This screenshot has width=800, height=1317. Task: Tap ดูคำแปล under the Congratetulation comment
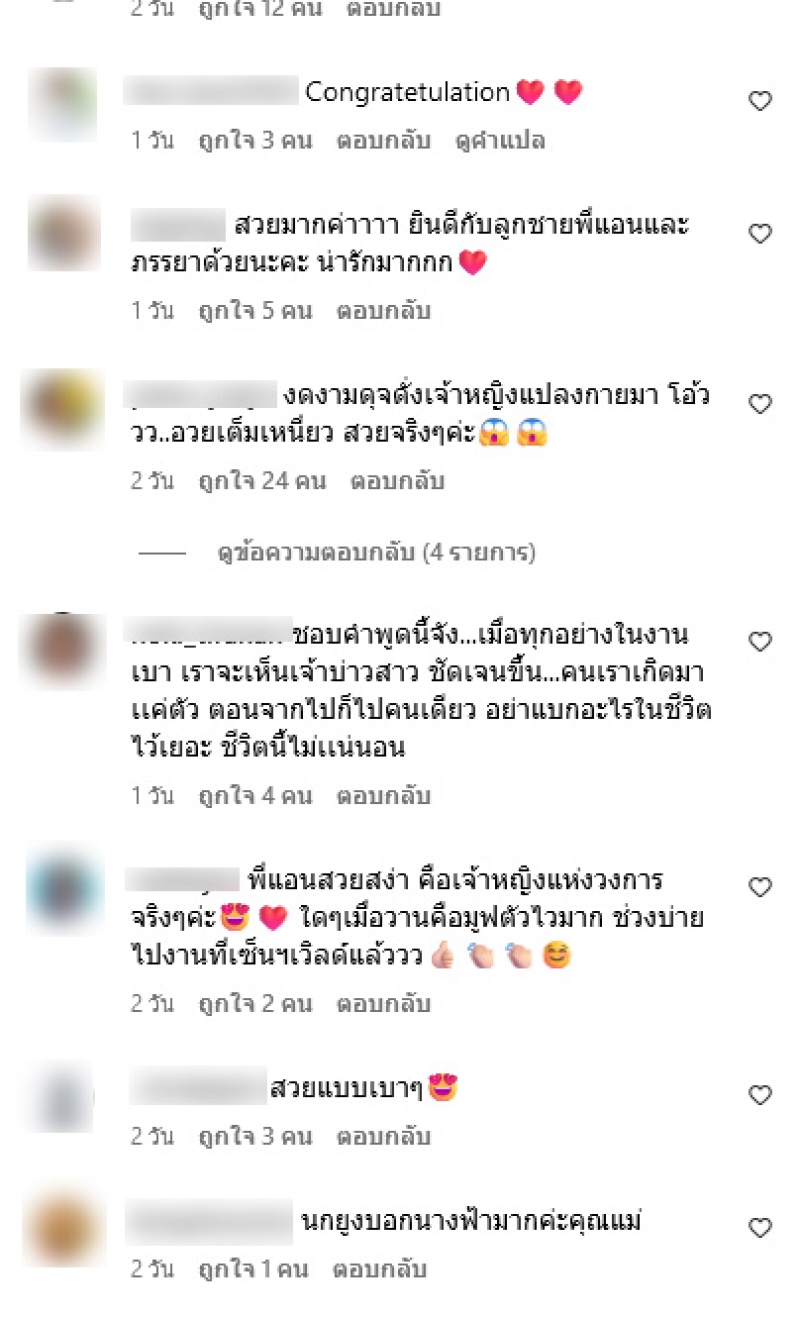pyautogui.click(x=499, y=140)
